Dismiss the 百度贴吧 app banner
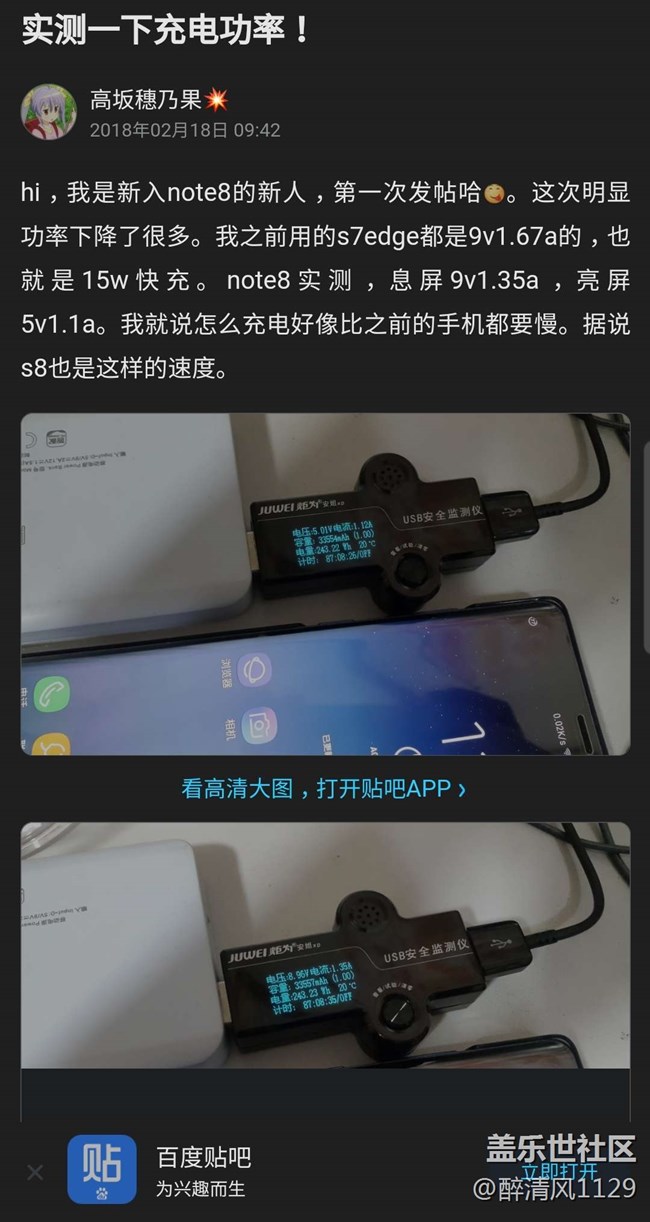This screenshot has height=1222, width=650. [x=35, y=1172]
